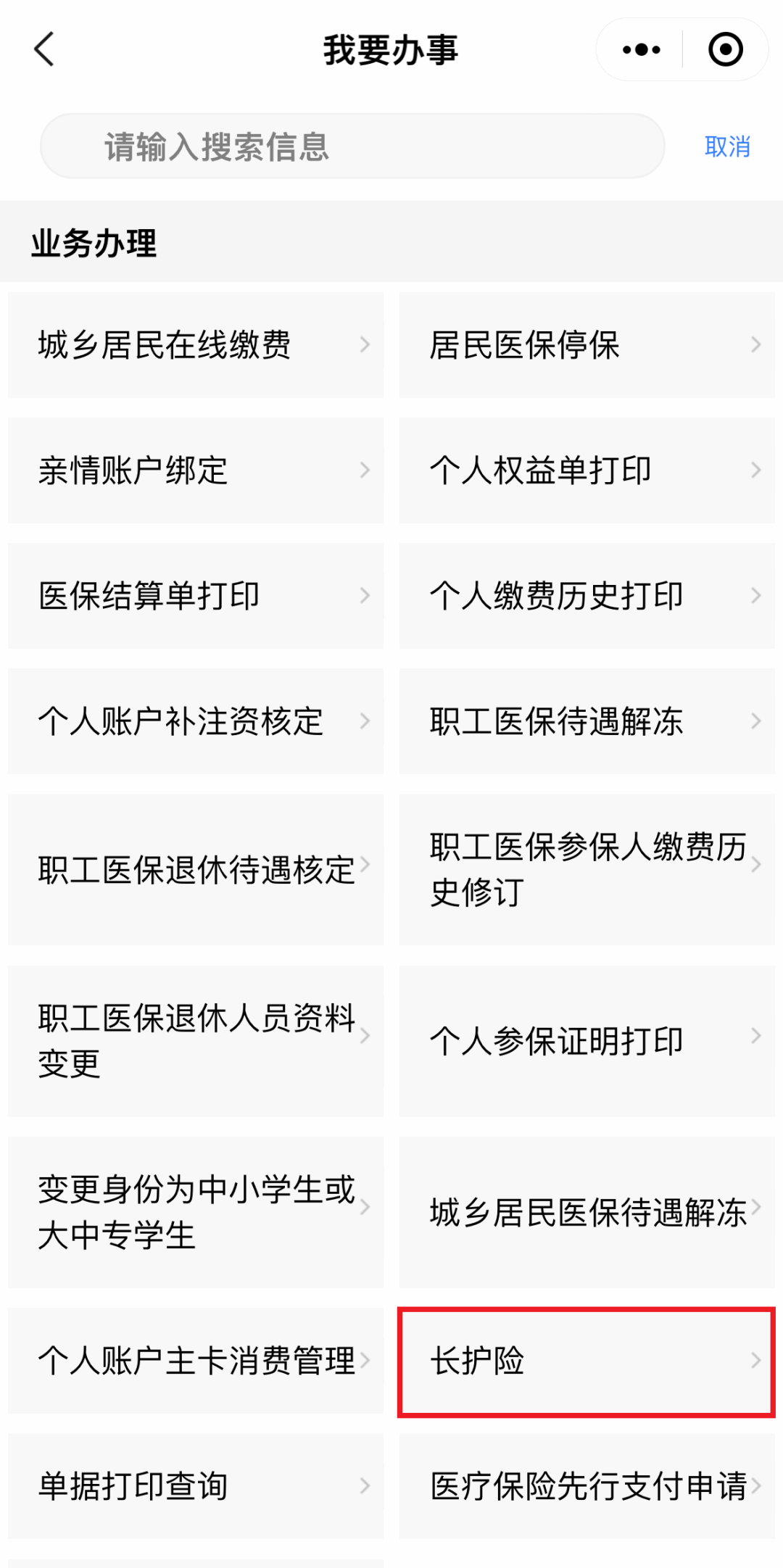783x1568 pixels.
Task: Tap 职工医保待遇解冻
Action: (x=587, y=721)
